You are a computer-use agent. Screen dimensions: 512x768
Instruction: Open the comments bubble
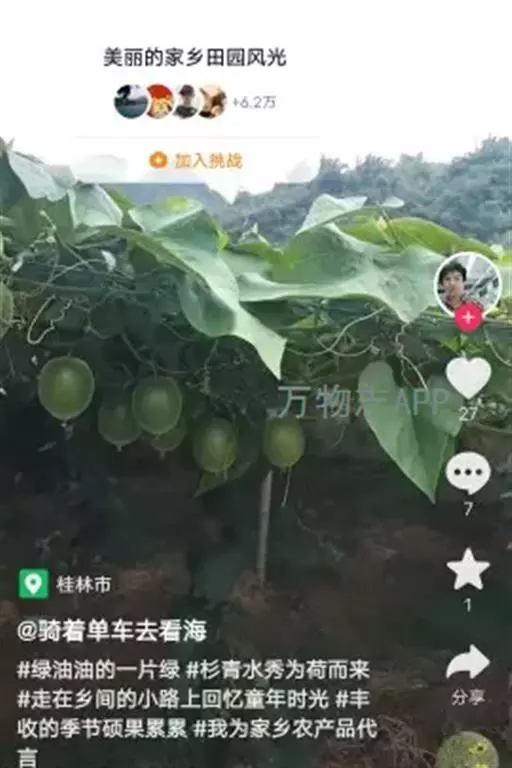(468, 473)
